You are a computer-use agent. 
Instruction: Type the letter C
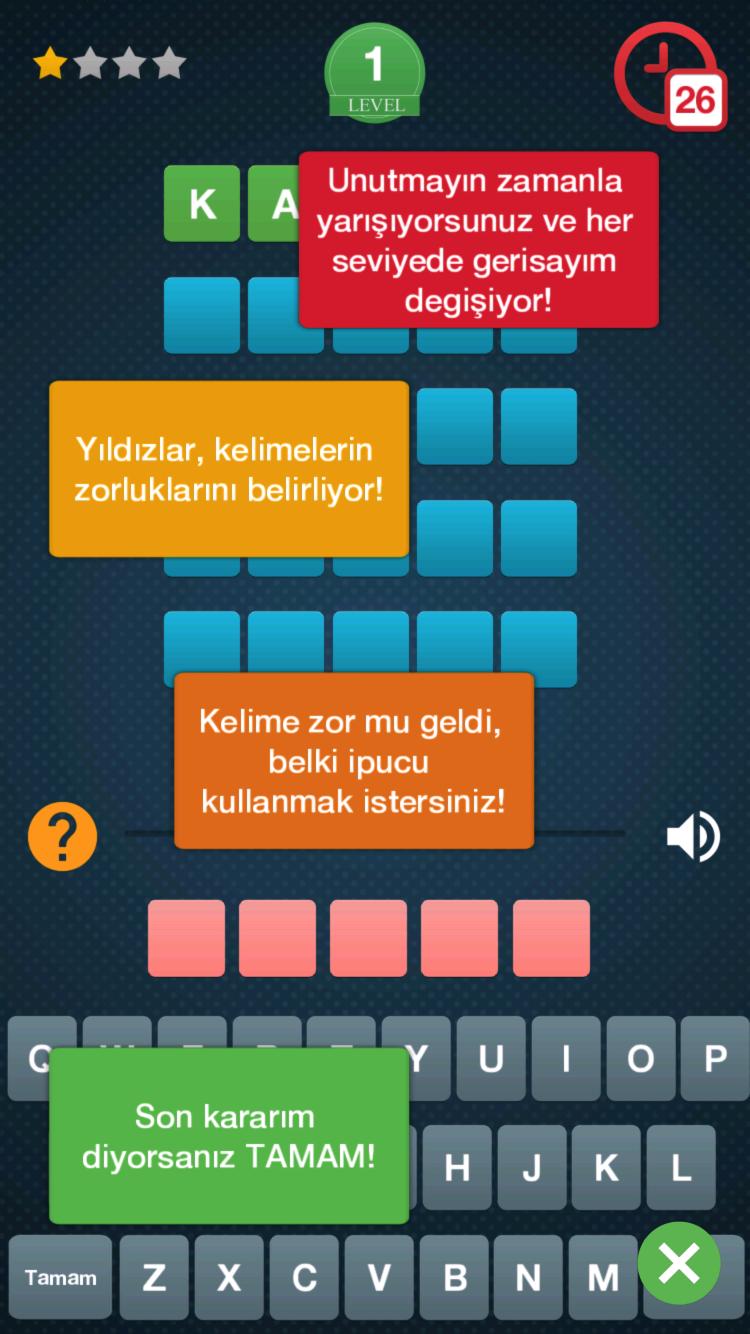[x=304, y=1277]
